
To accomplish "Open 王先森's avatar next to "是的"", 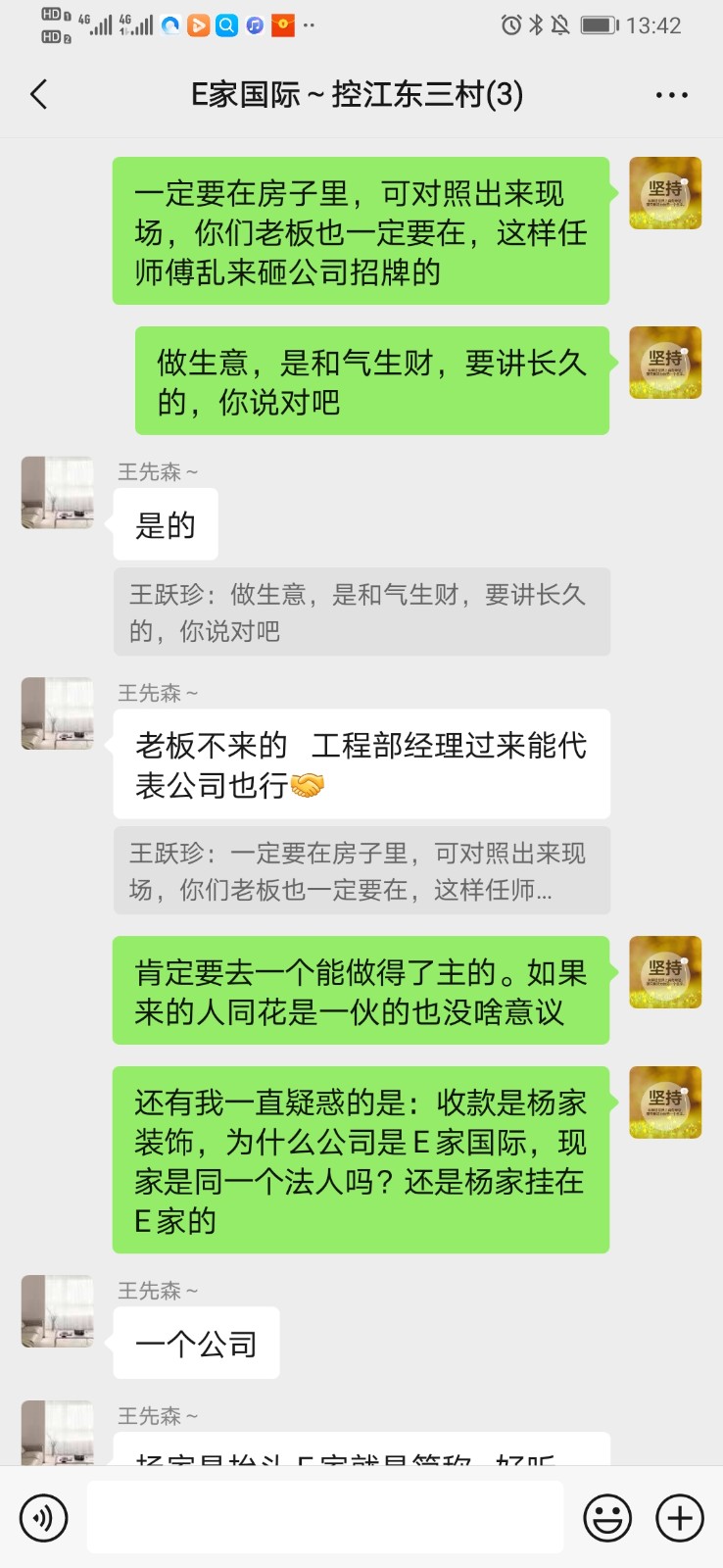I will (x=58, y=493).
